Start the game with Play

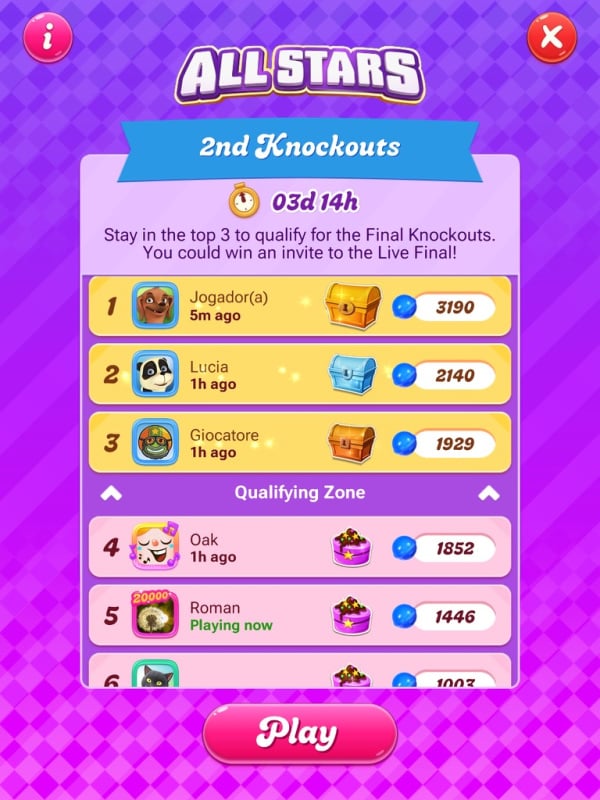pyautogui.click(x=300, y=733)
